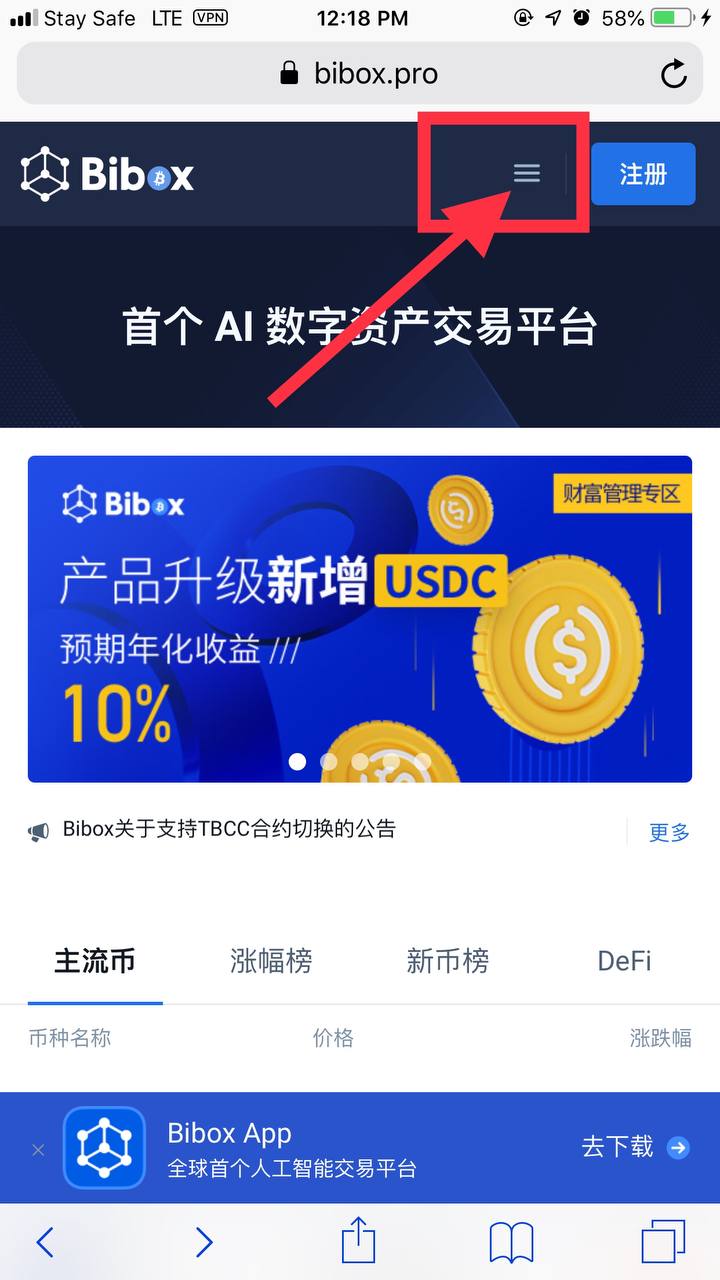
Task: View 更多 announcements
Action: click(669, 832)
